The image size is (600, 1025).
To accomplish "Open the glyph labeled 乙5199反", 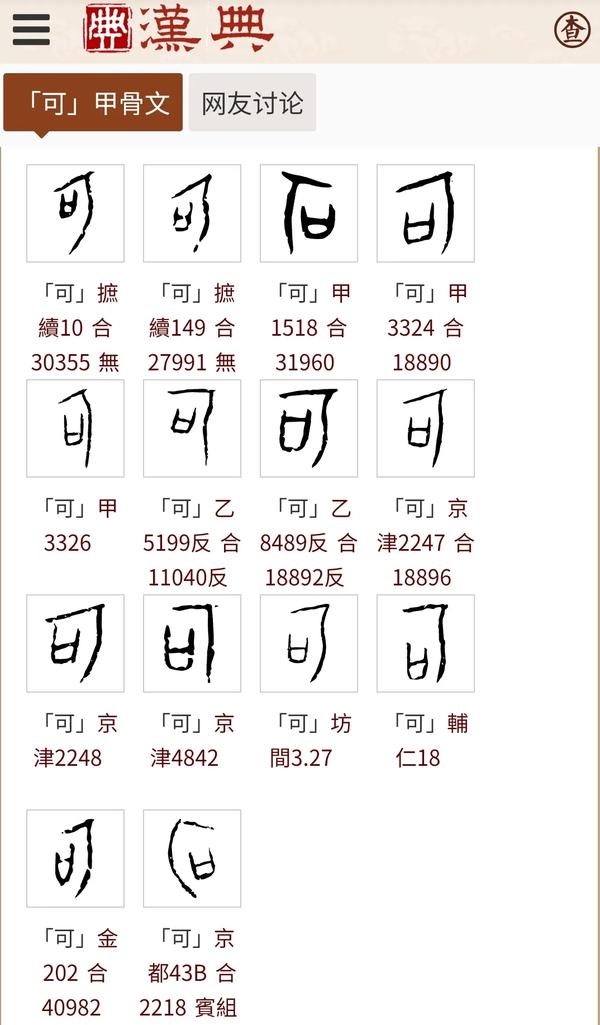I will coord(192,428).
